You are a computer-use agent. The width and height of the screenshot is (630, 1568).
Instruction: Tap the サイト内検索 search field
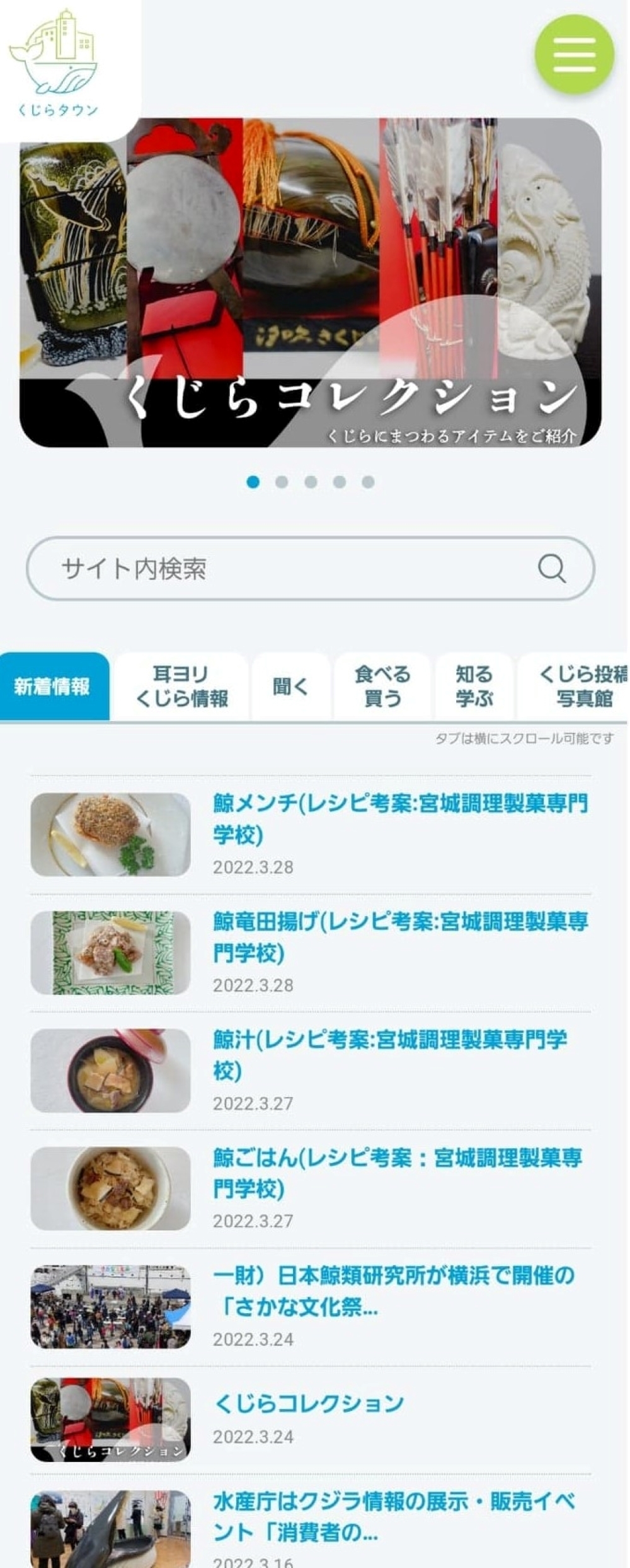283,569
